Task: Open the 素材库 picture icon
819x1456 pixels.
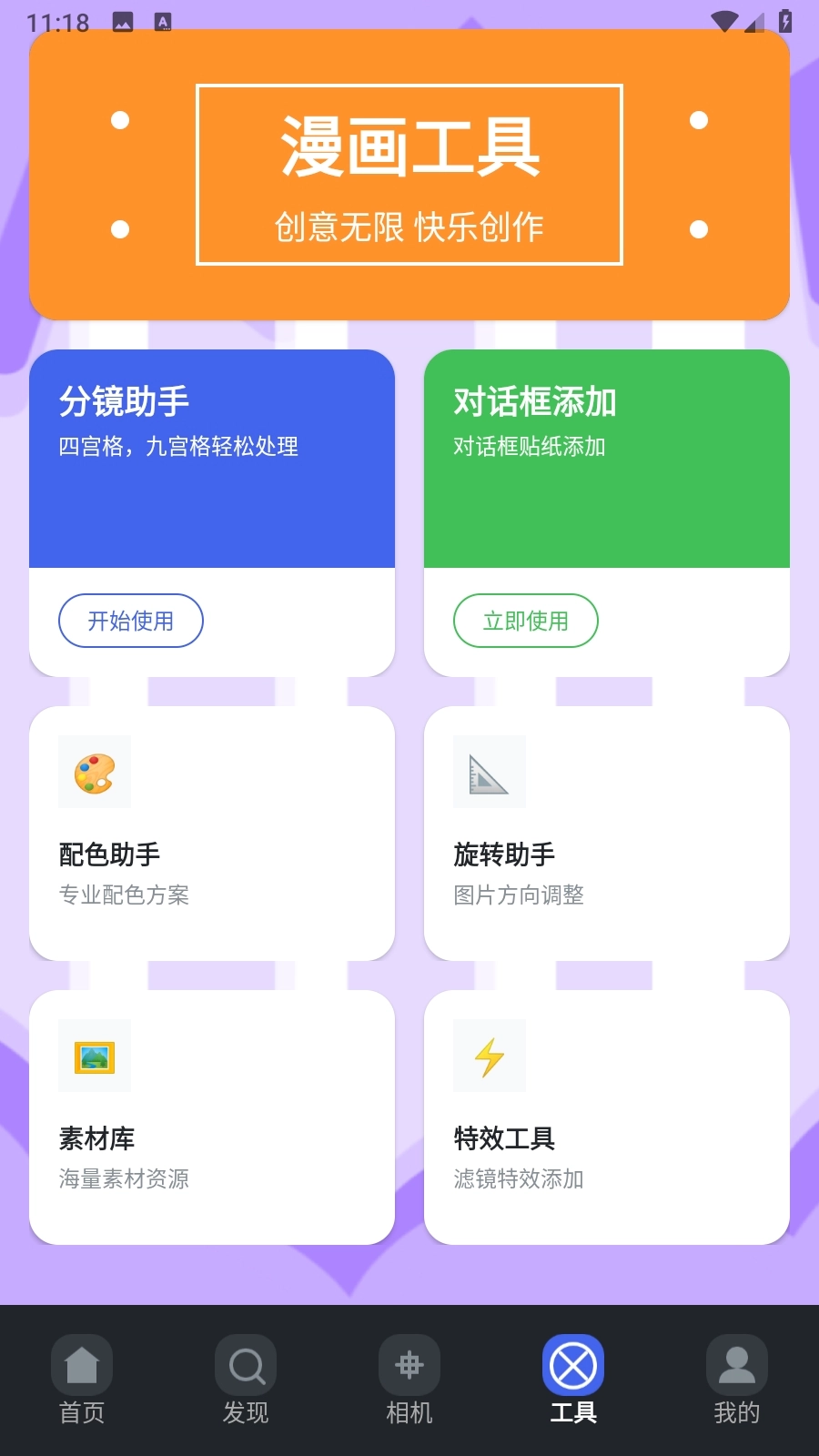Action: pyautogui.click(x=95, y=1056)
